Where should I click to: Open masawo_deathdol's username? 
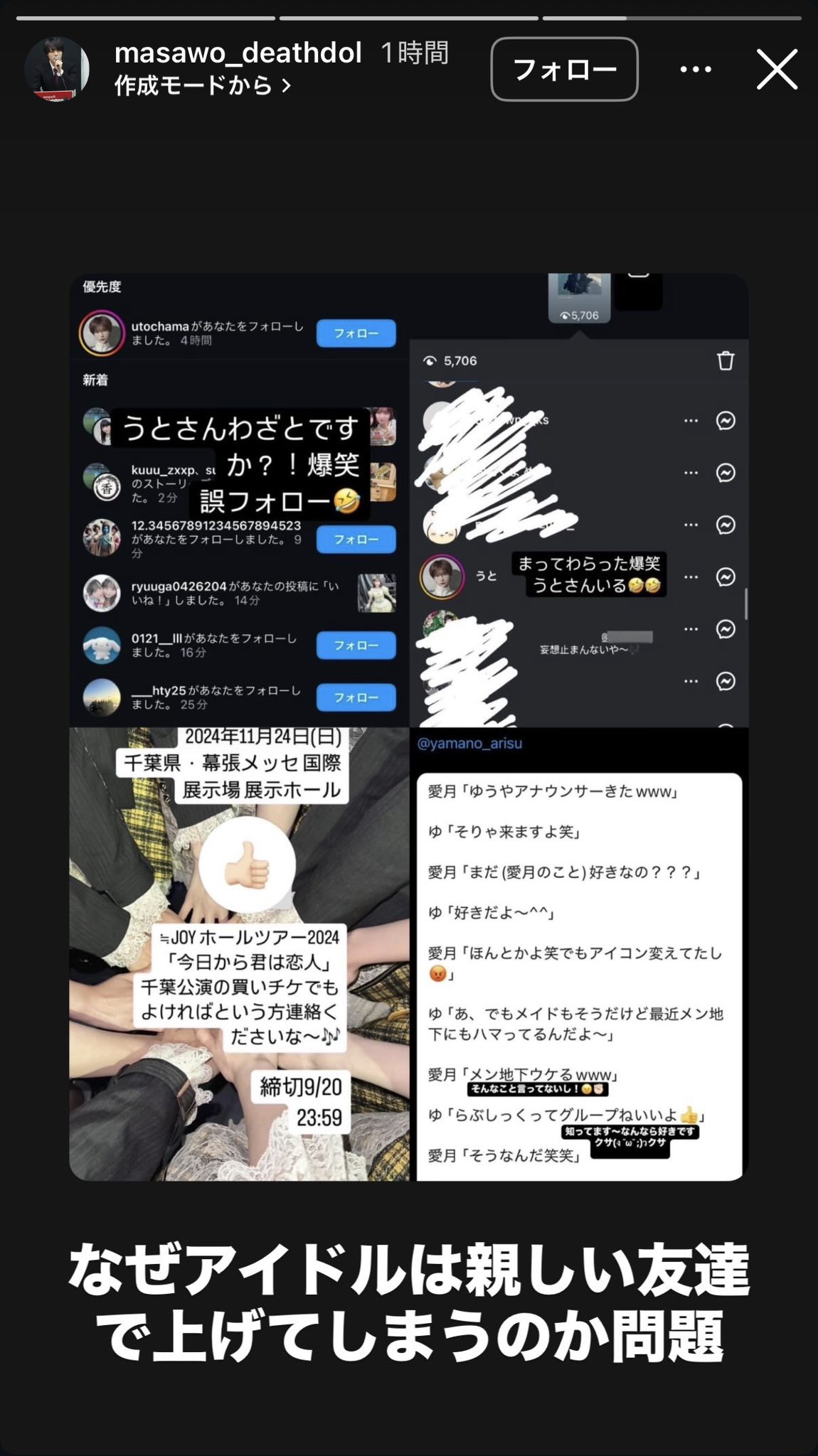click(238, 53)
